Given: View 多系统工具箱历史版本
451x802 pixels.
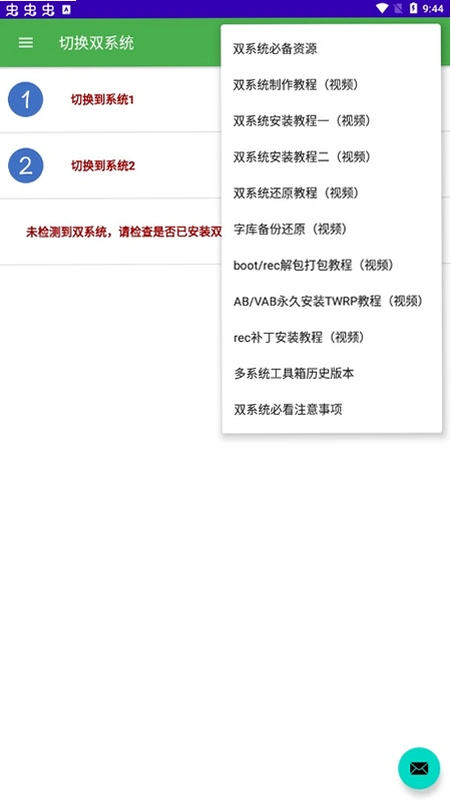Looking at the screenshot, I should point(331,373).
